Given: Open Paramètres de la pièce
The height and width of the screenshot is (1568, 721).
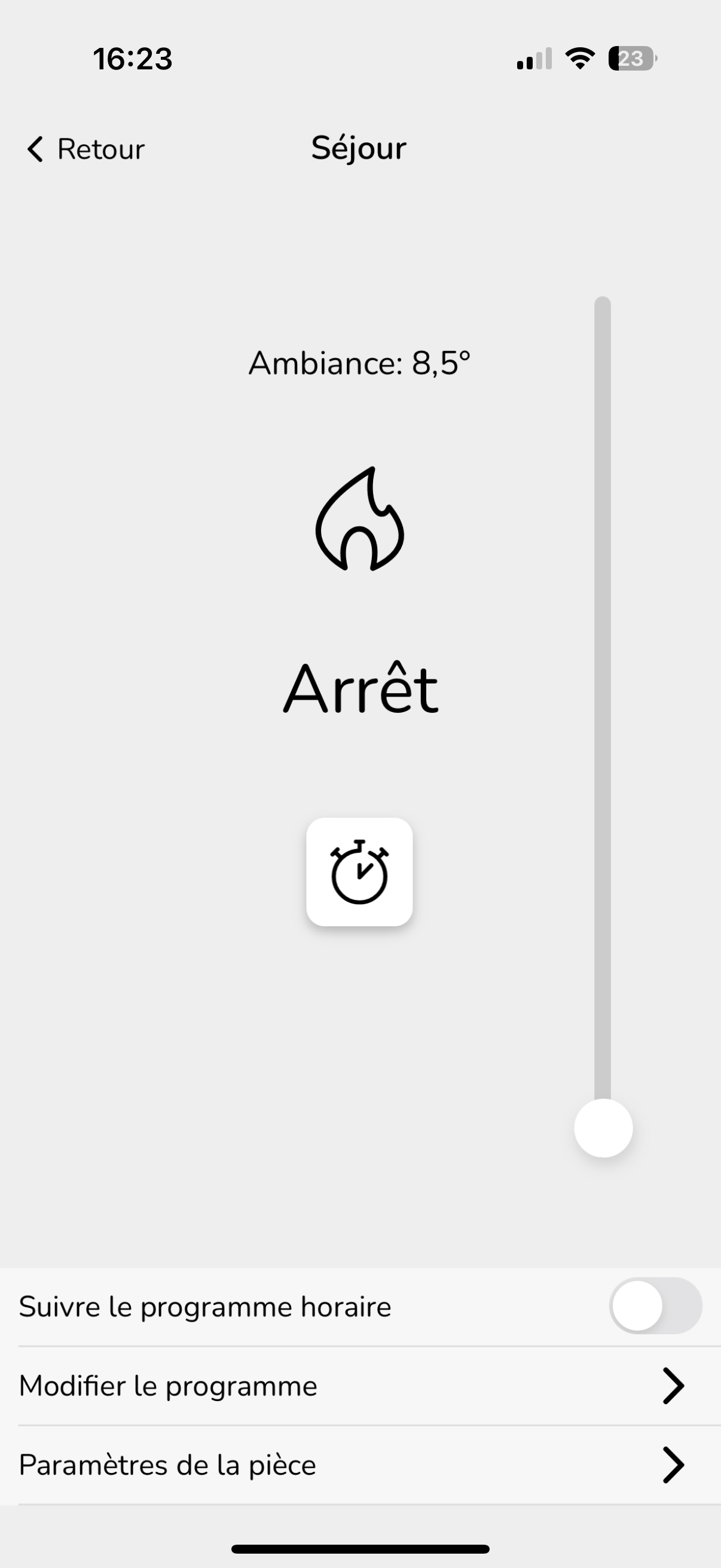Looking at the screenshot, I should (360, 1465).
